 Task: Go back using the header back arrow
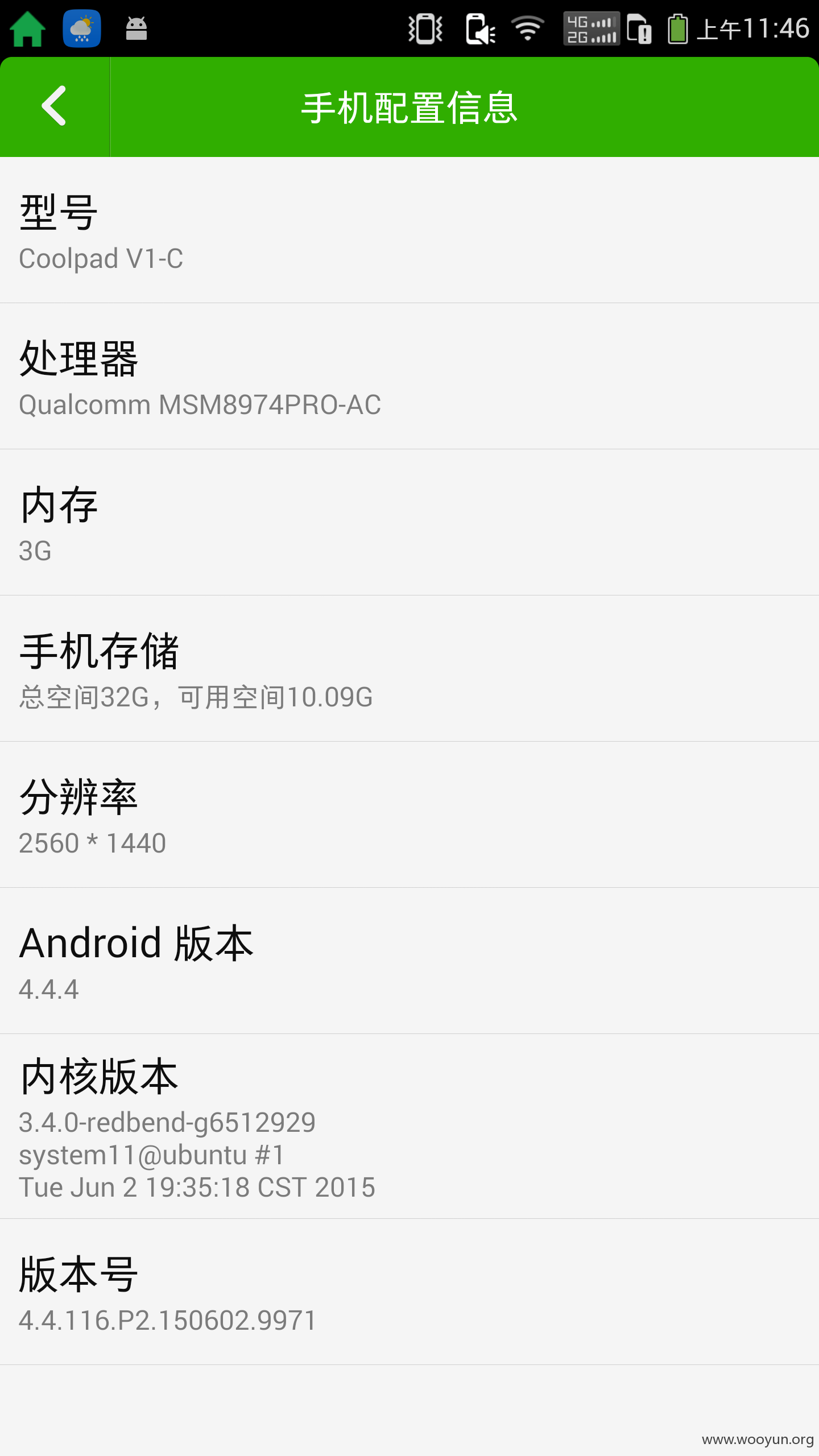coord(54,106)
